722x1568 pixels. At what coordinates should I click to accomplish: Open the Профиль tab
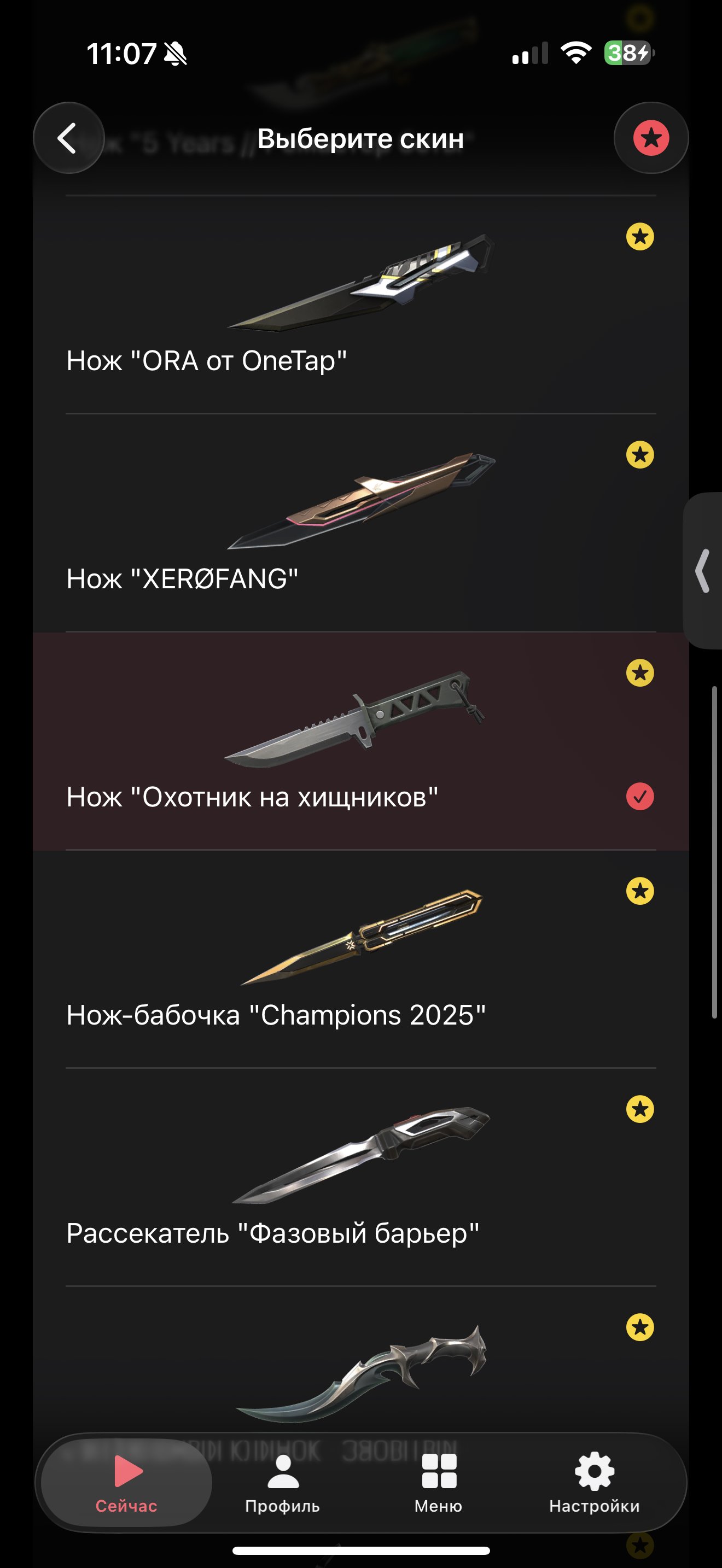[282, 1483]
